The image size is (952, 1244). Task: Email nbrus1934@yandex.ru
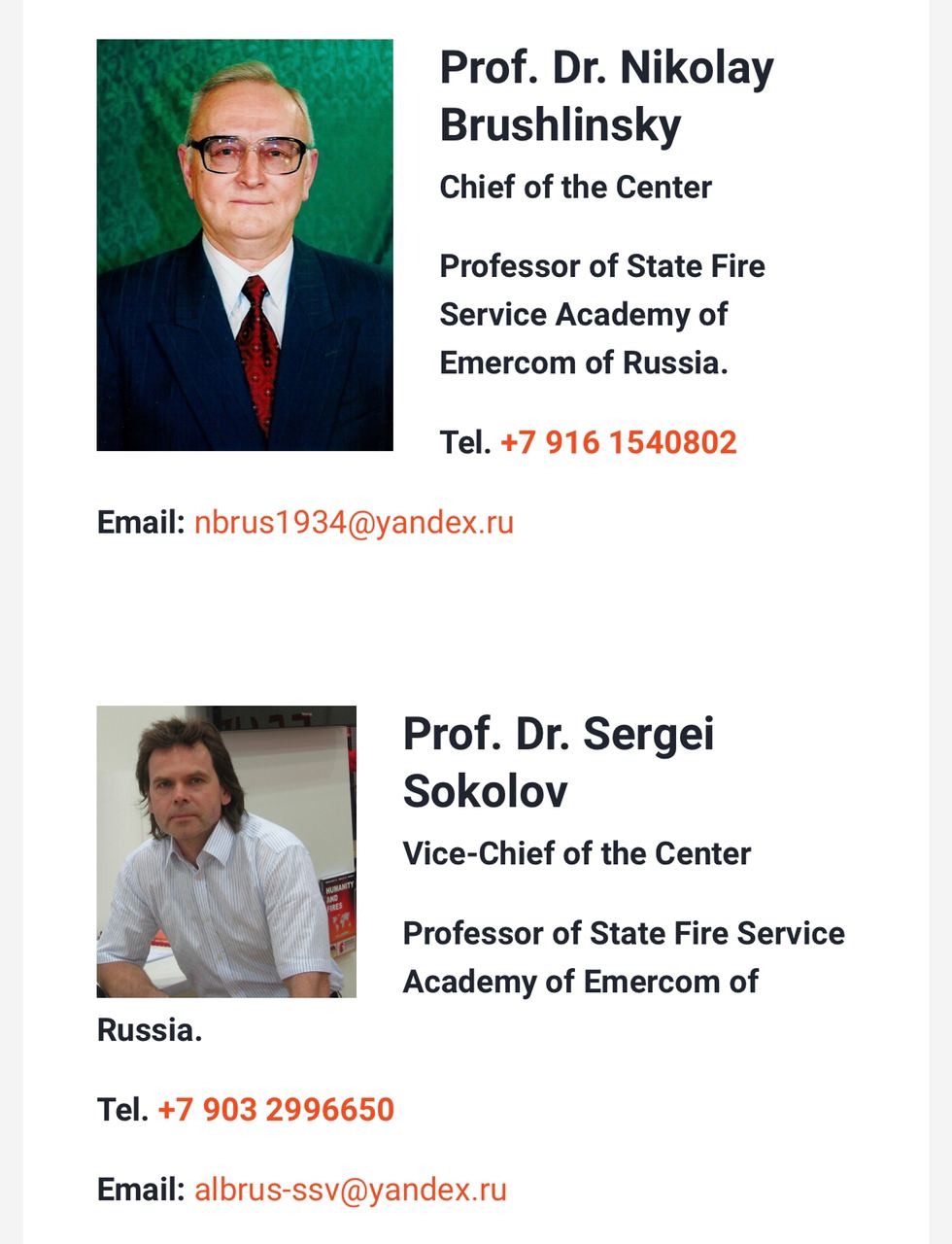pos(354,523)
